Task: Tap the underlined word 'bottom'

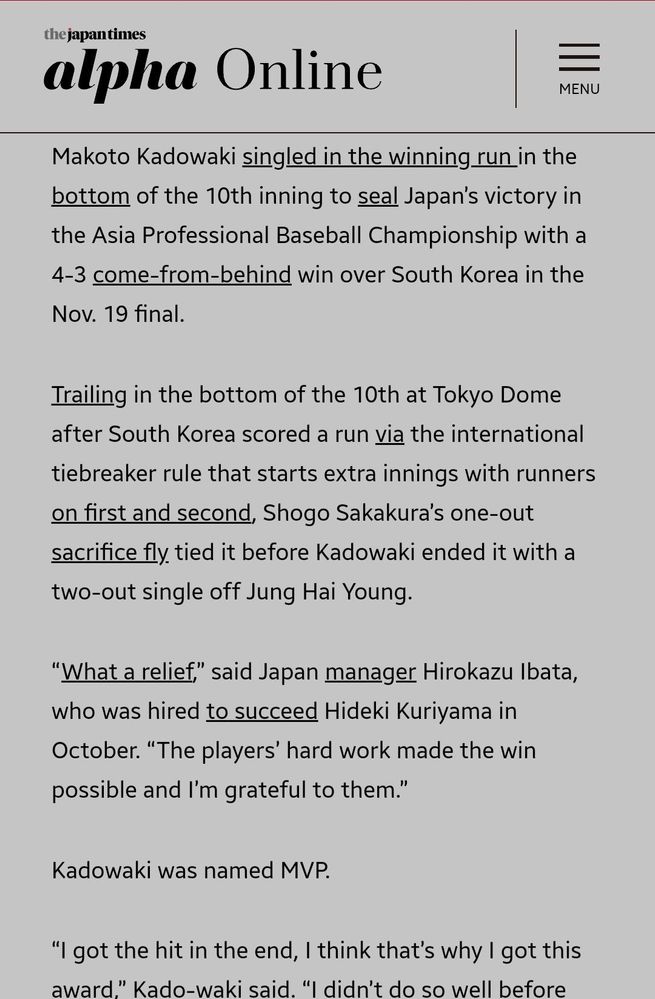Action: tap(90, 196)
